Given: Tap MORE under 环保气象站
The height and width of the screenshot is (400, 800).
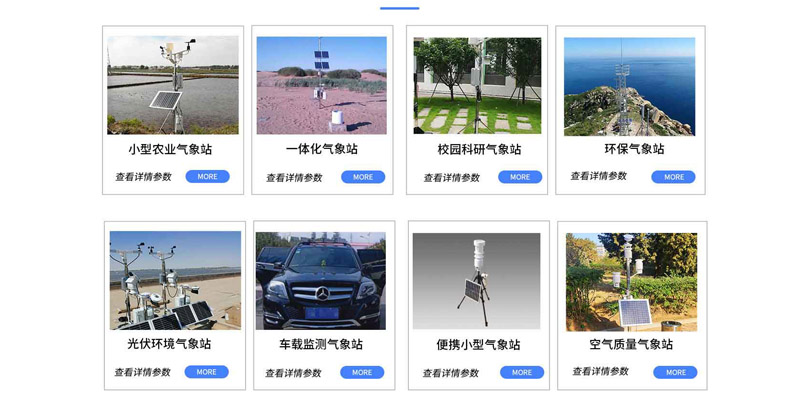Looking at the screenshot, I should coord(673,177).
